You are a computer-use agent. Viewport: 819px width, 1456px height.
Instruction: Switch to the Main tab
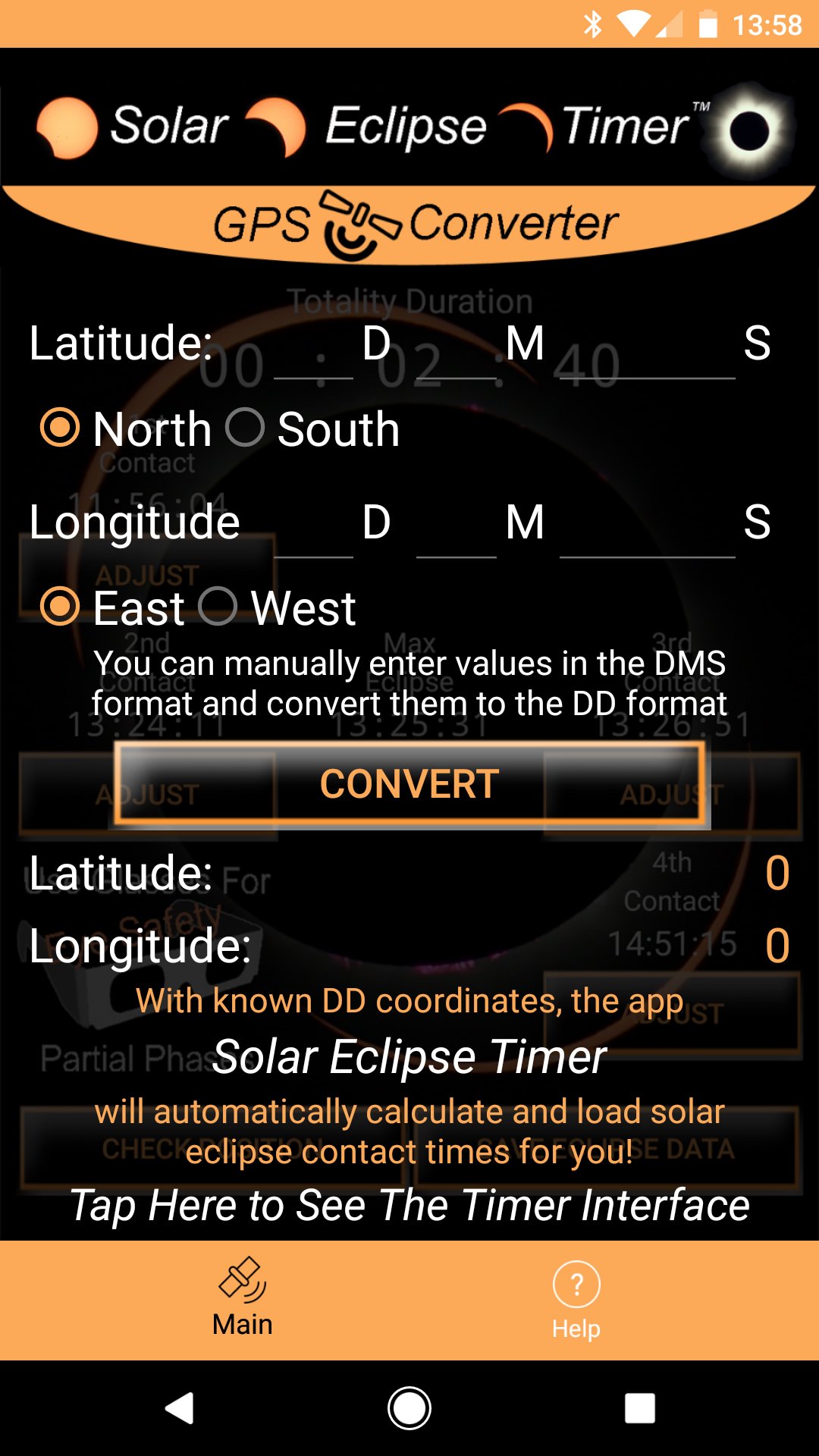tap(241, 1297)
